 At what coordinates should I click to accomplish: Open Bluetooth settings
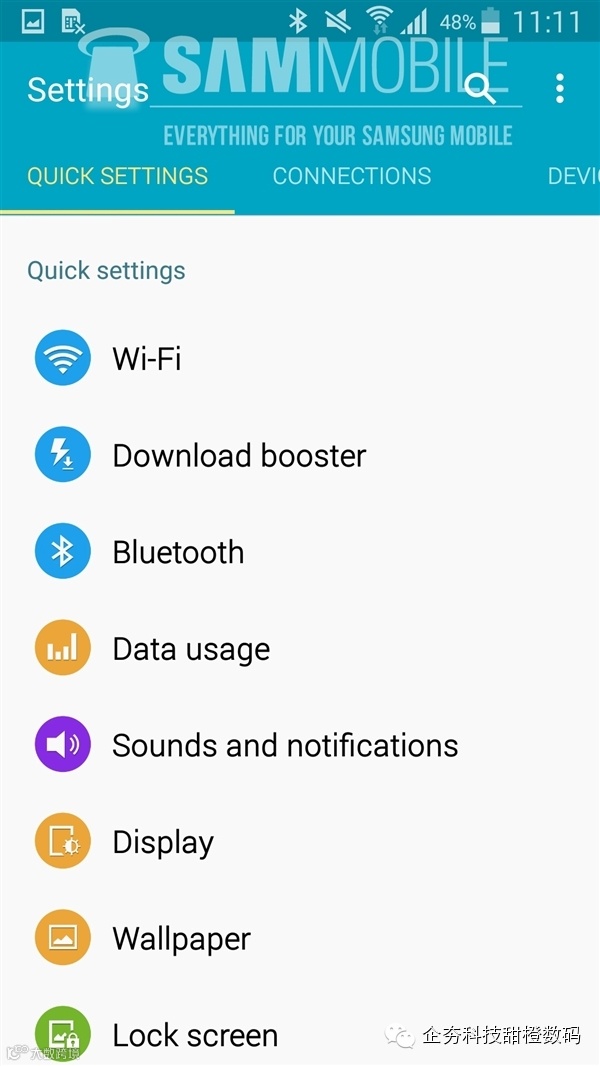(x=178, y=552)
